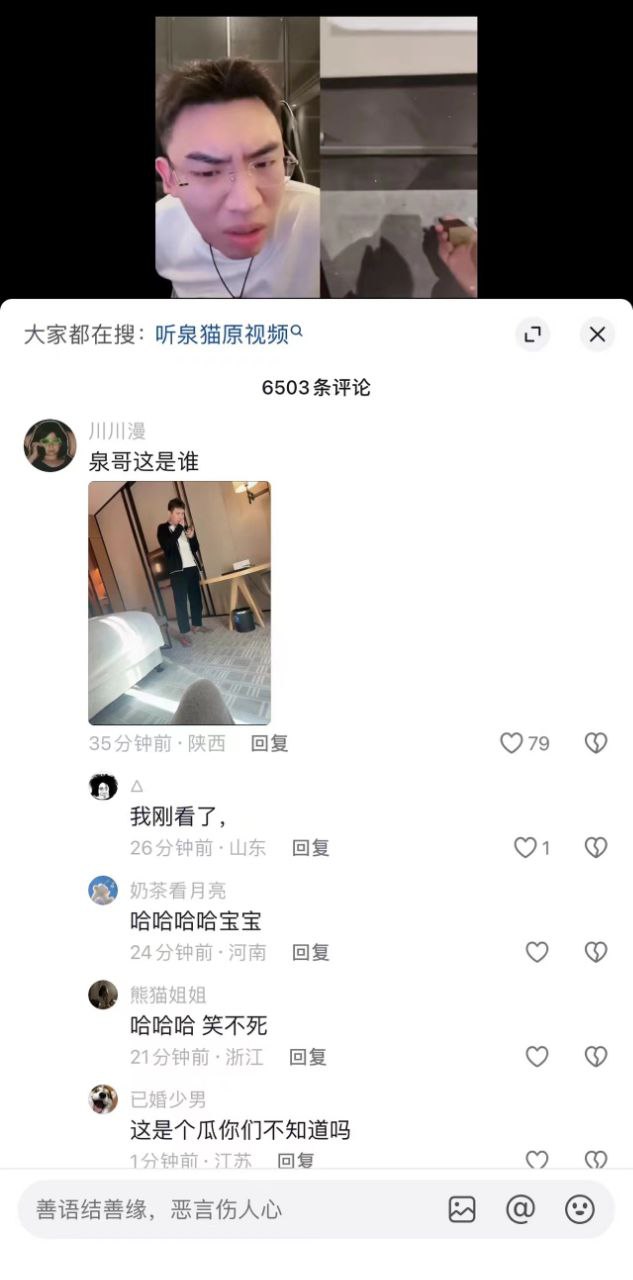Open 川川漫's profile avatar

tap(50, 445)
